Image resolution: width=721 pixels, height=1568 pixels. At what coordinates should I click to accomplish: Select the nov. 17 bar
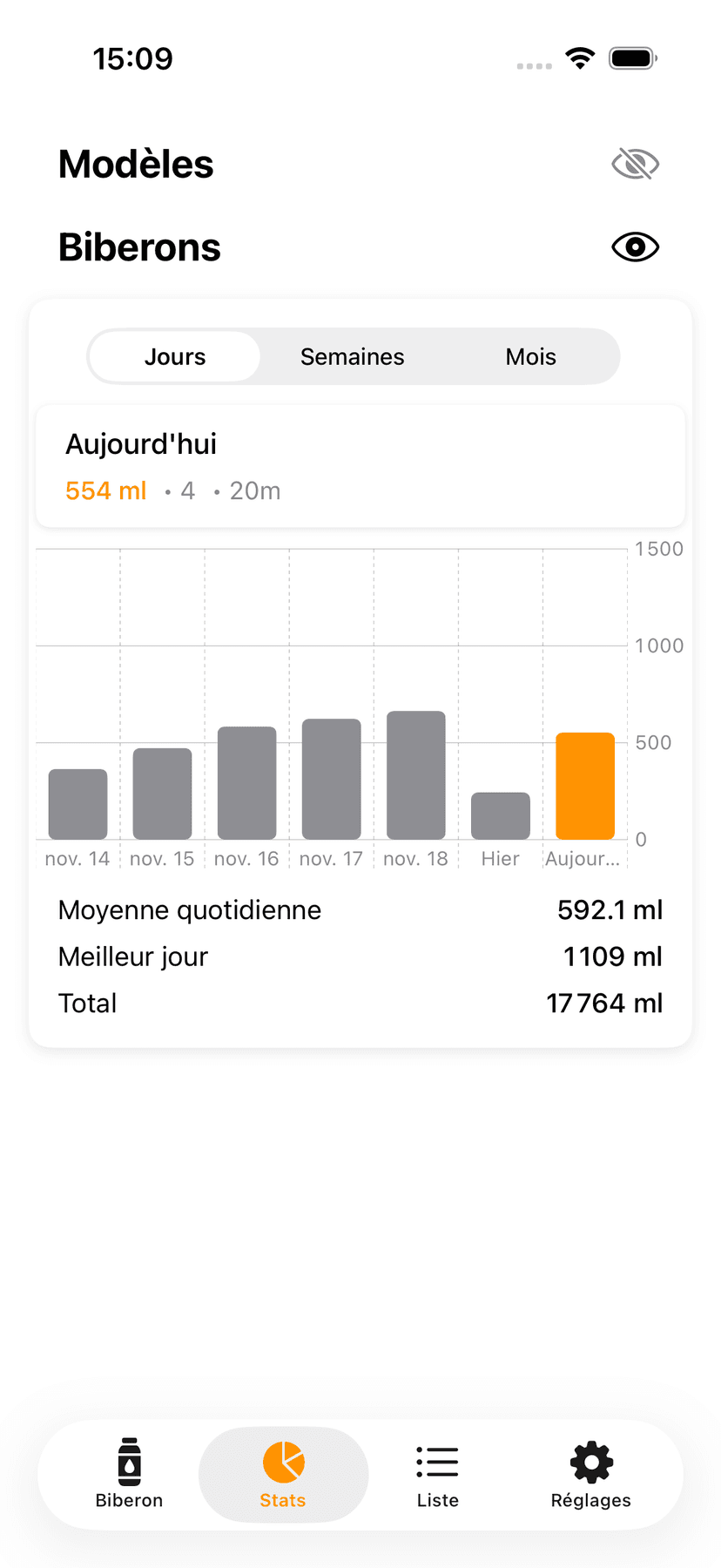[x=332, y=779]
